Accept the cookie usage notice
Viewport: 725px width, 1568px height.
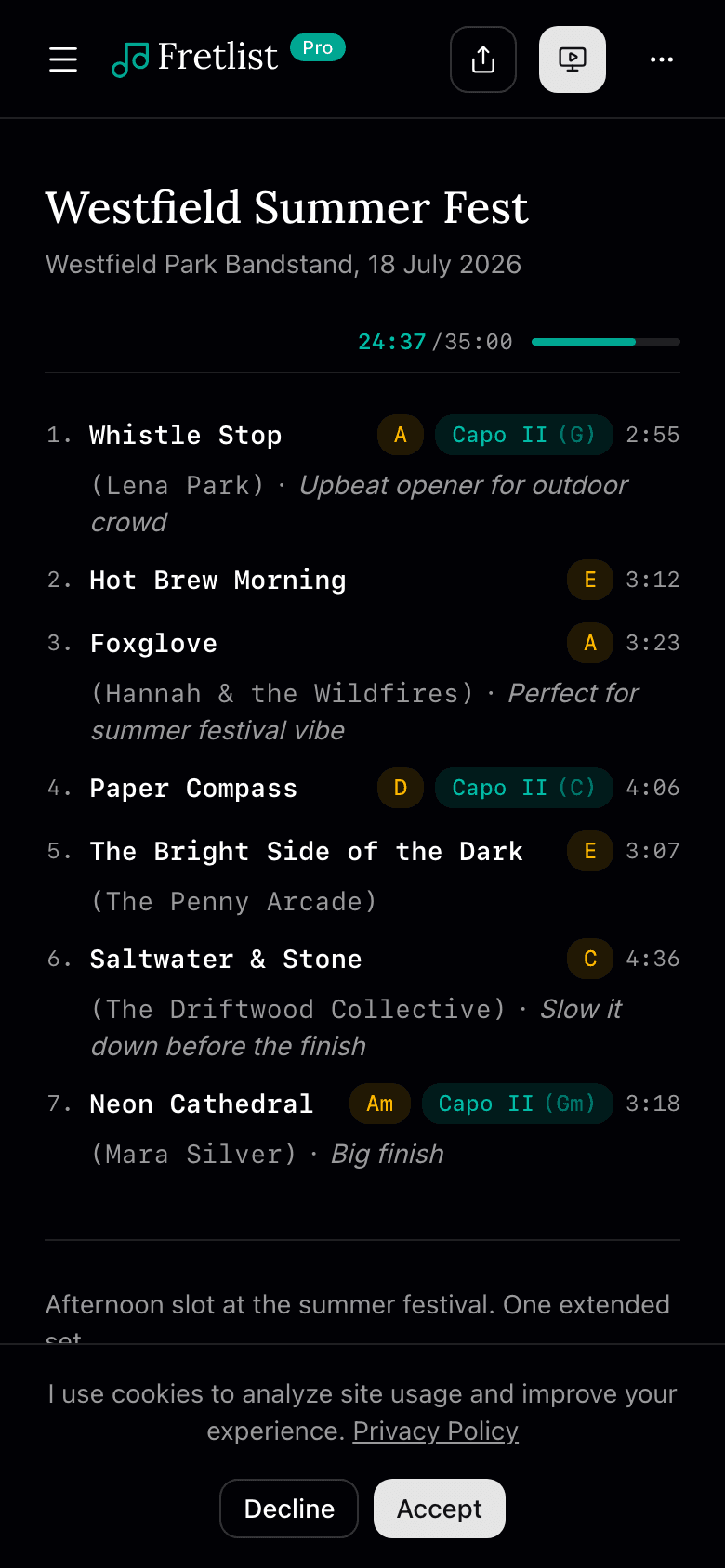[x=440, y=1509]
